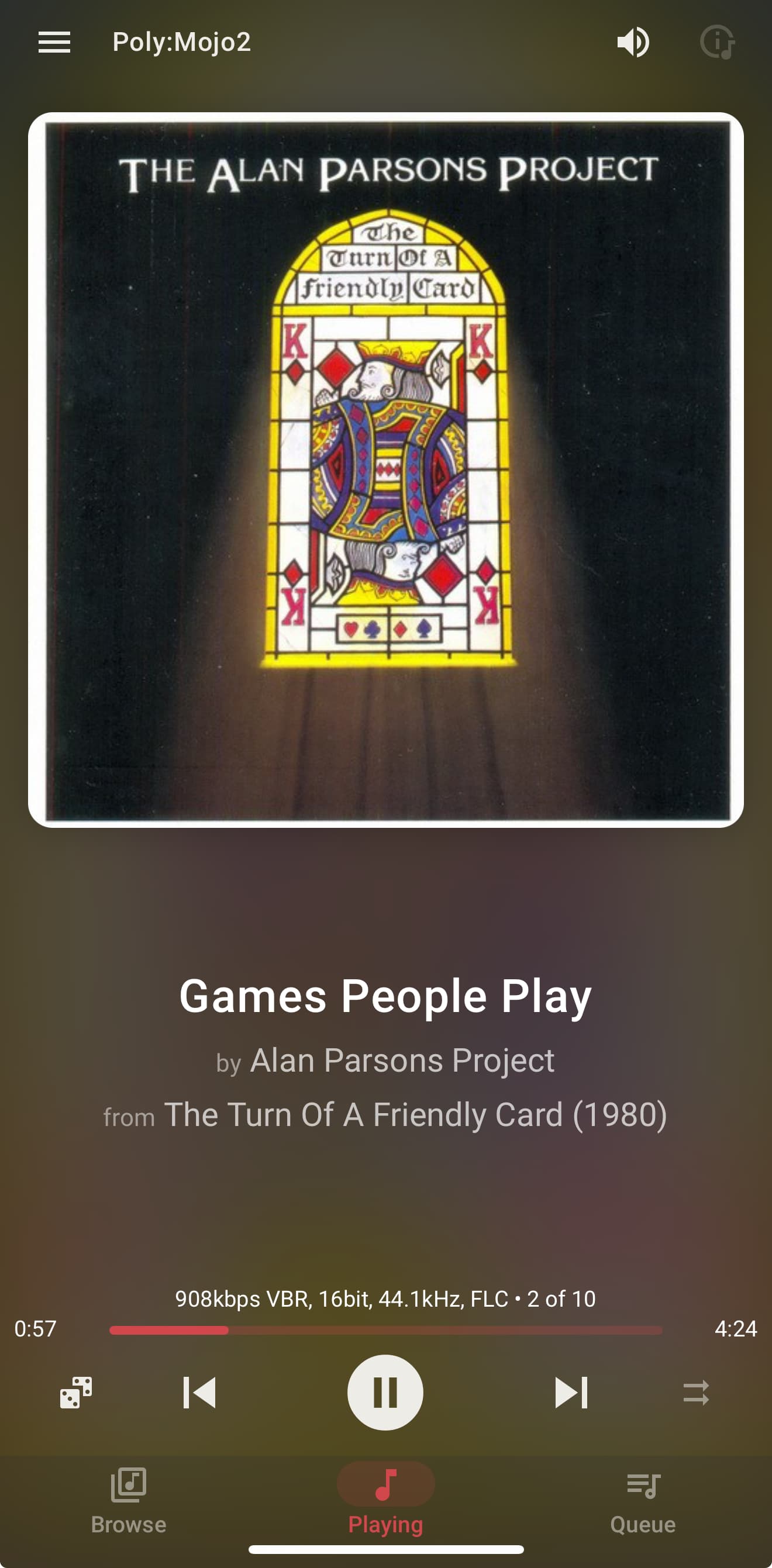
Task: Go back to the previous track
Action: point(199,1392)
